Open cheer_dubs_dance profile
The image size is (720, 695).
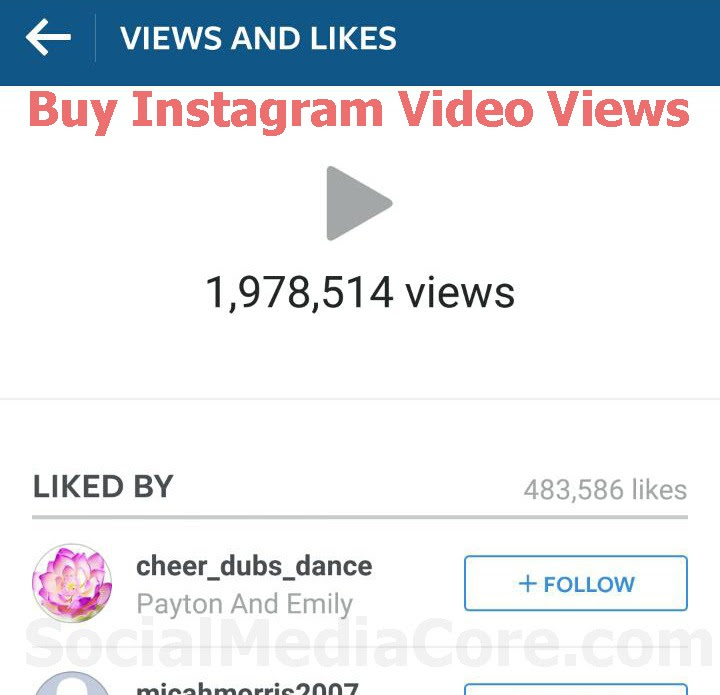(253, 566)
